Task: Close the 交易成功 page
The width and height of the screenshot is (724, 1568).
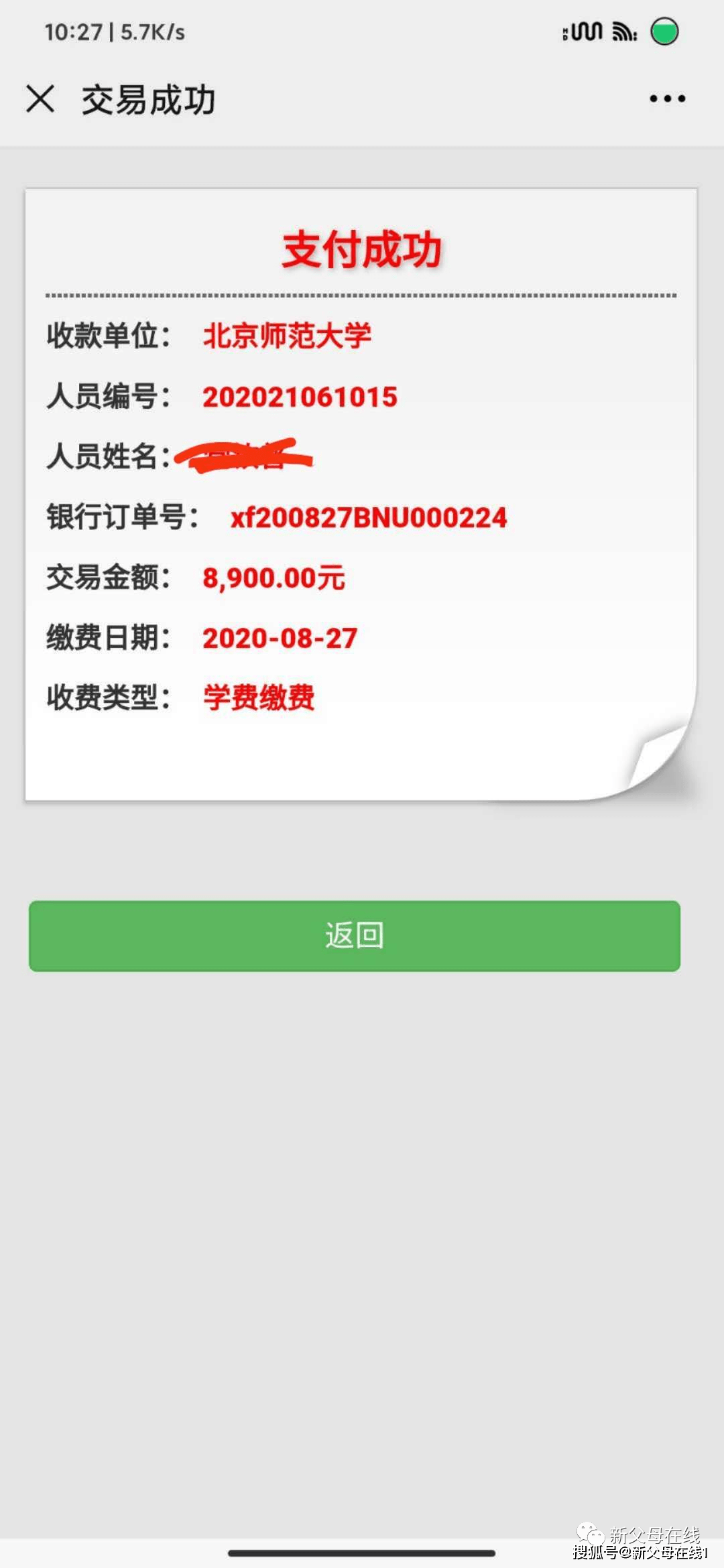Action: [40, 99]
